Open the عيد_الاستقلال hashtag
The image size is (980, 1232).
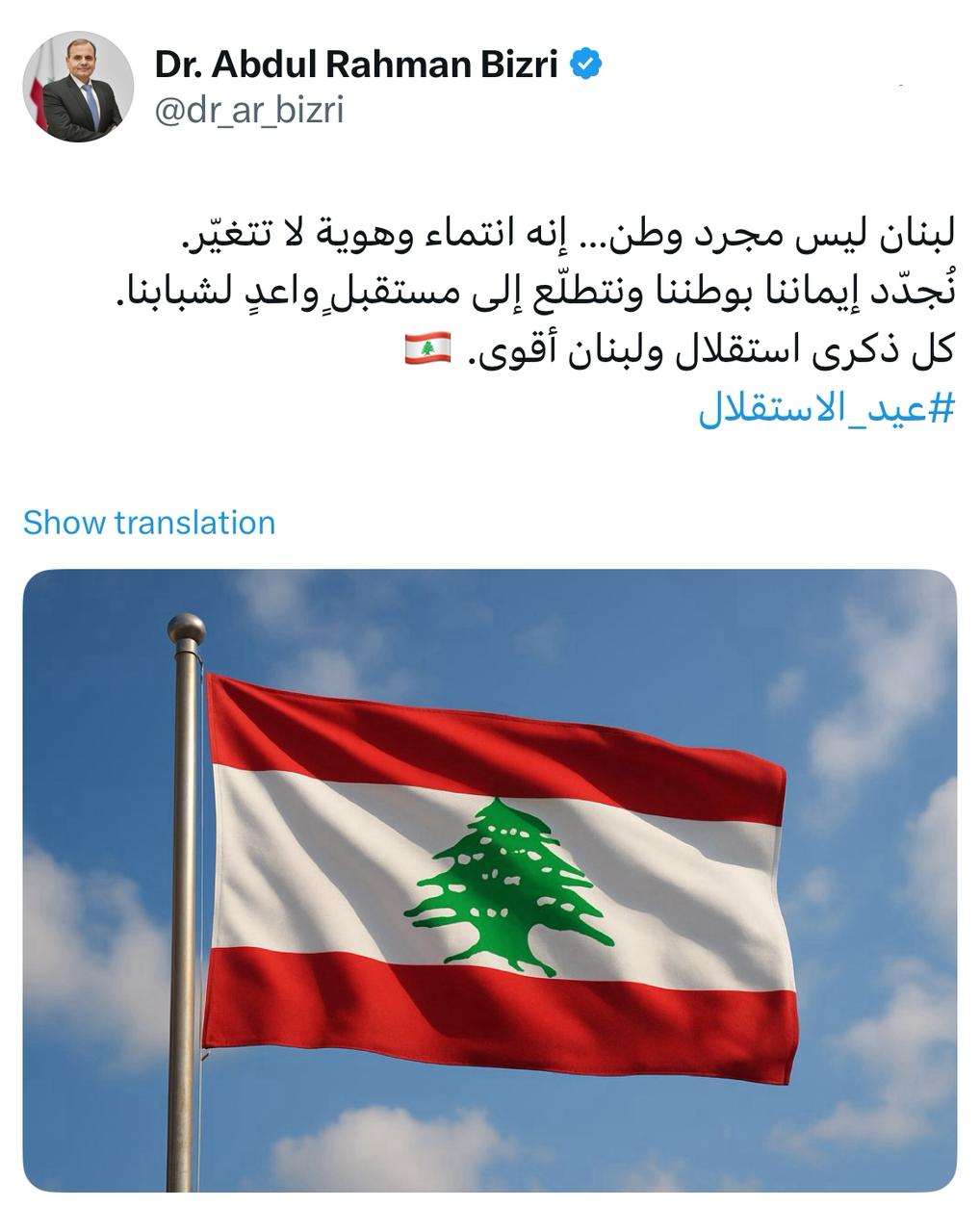point(825,410)
